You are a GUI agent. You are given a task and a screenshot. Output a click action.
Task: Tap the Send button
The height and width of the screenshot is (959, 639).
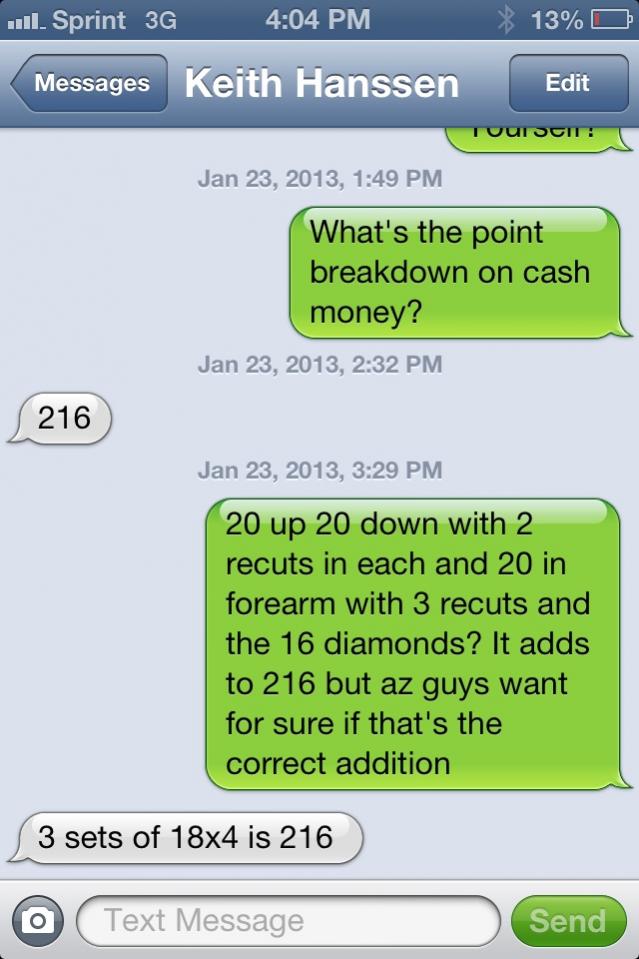pyautogui.click(x=567, y=920)
